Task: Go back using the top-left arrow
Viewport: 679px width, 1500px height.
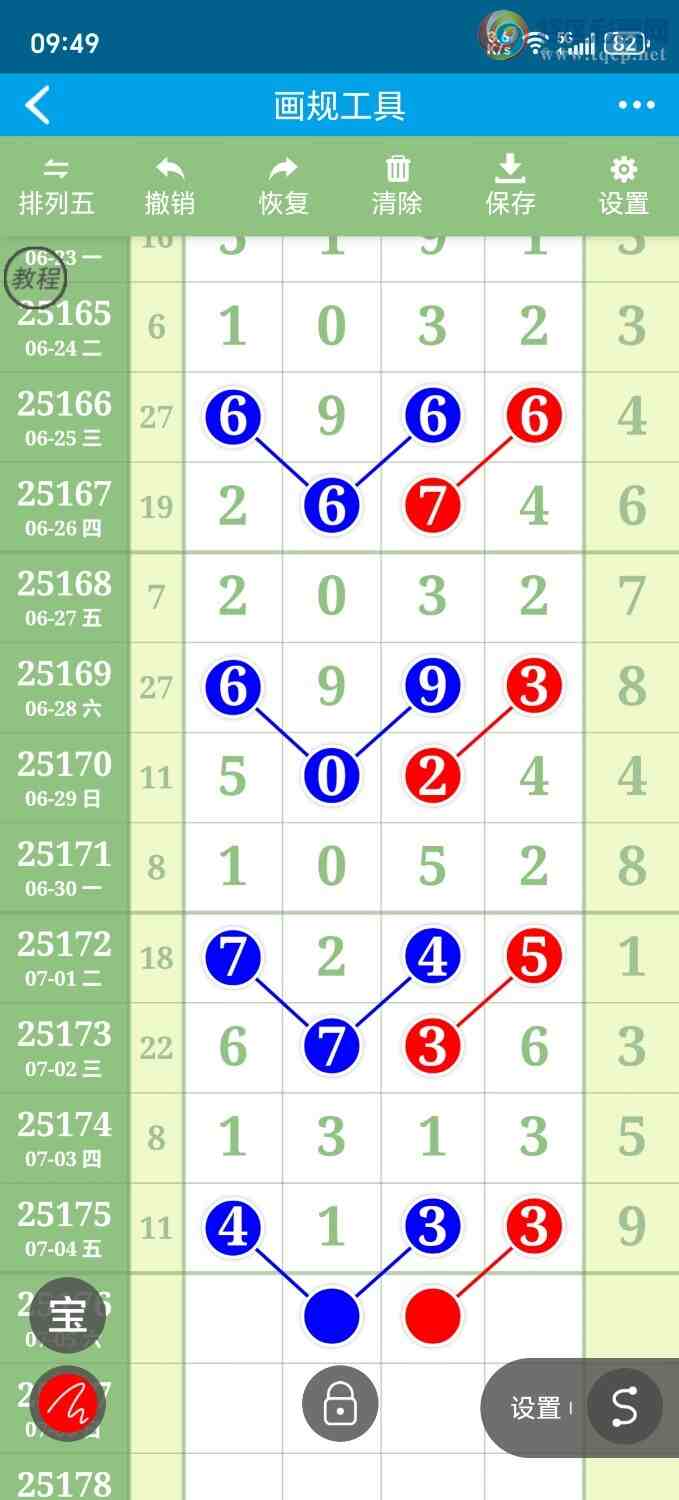Action: click(x=38, y=105)
